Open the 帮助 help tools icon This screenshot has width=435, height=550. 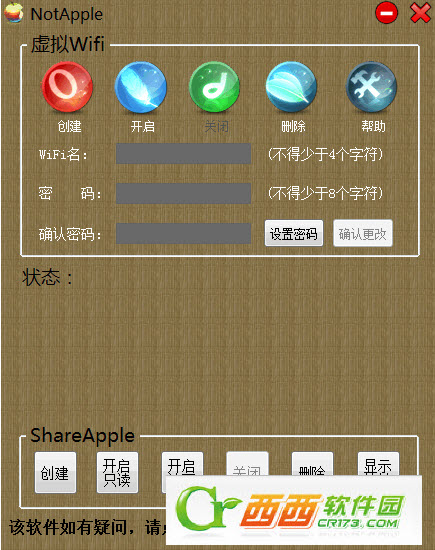tap(372, 87)
